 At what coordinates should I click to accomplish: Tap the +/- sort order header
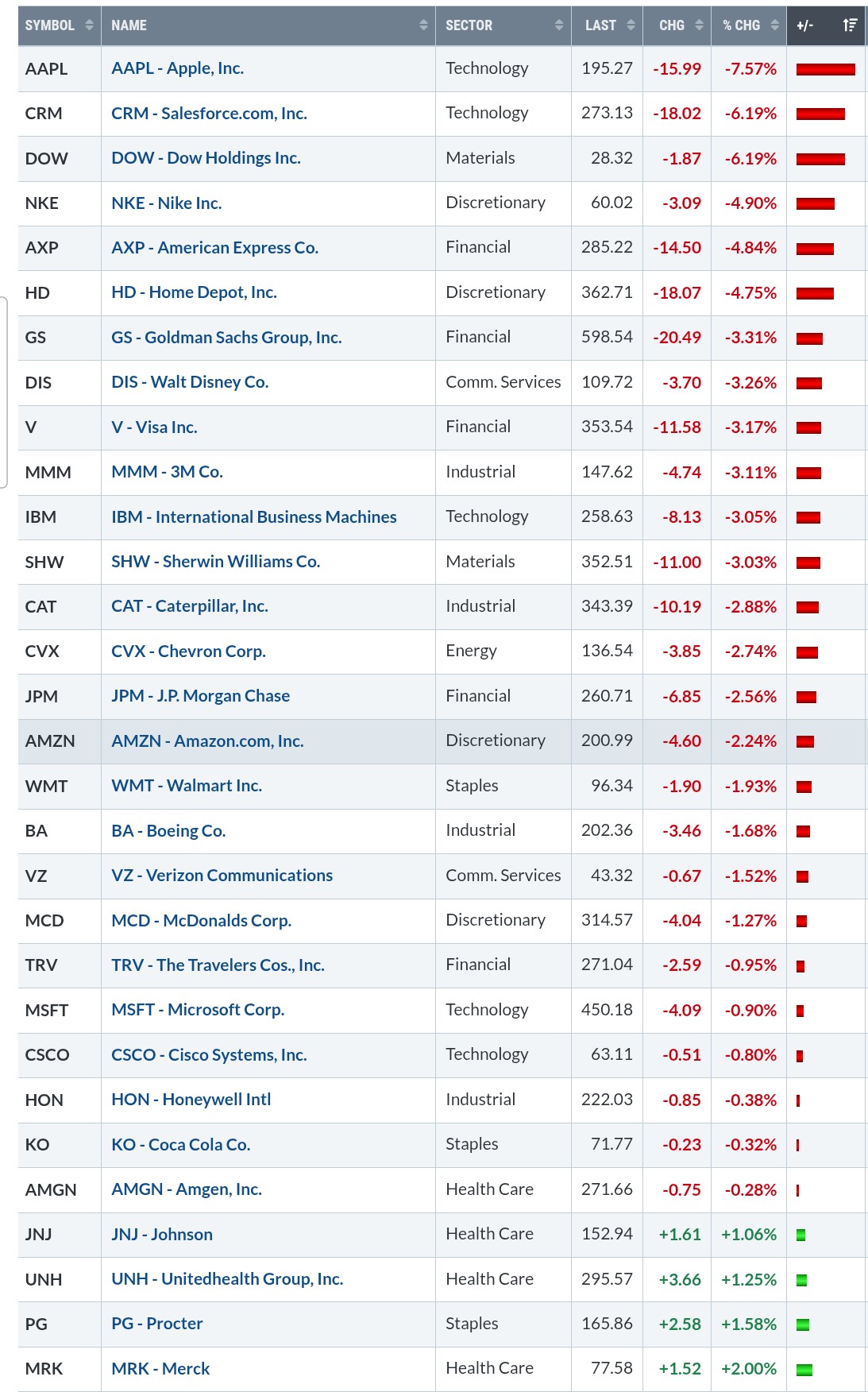click(x=827, y=25)
